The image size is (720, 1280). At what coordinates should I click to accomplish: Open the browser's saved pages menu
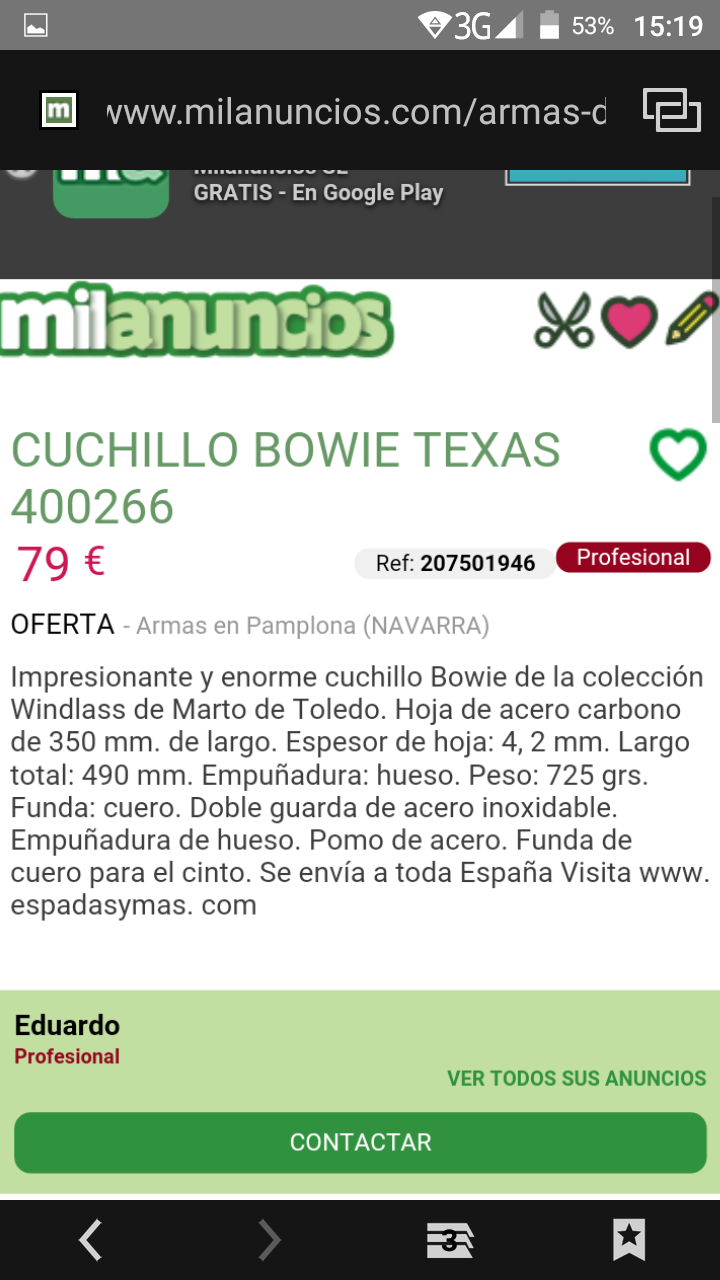(449, 1241)
